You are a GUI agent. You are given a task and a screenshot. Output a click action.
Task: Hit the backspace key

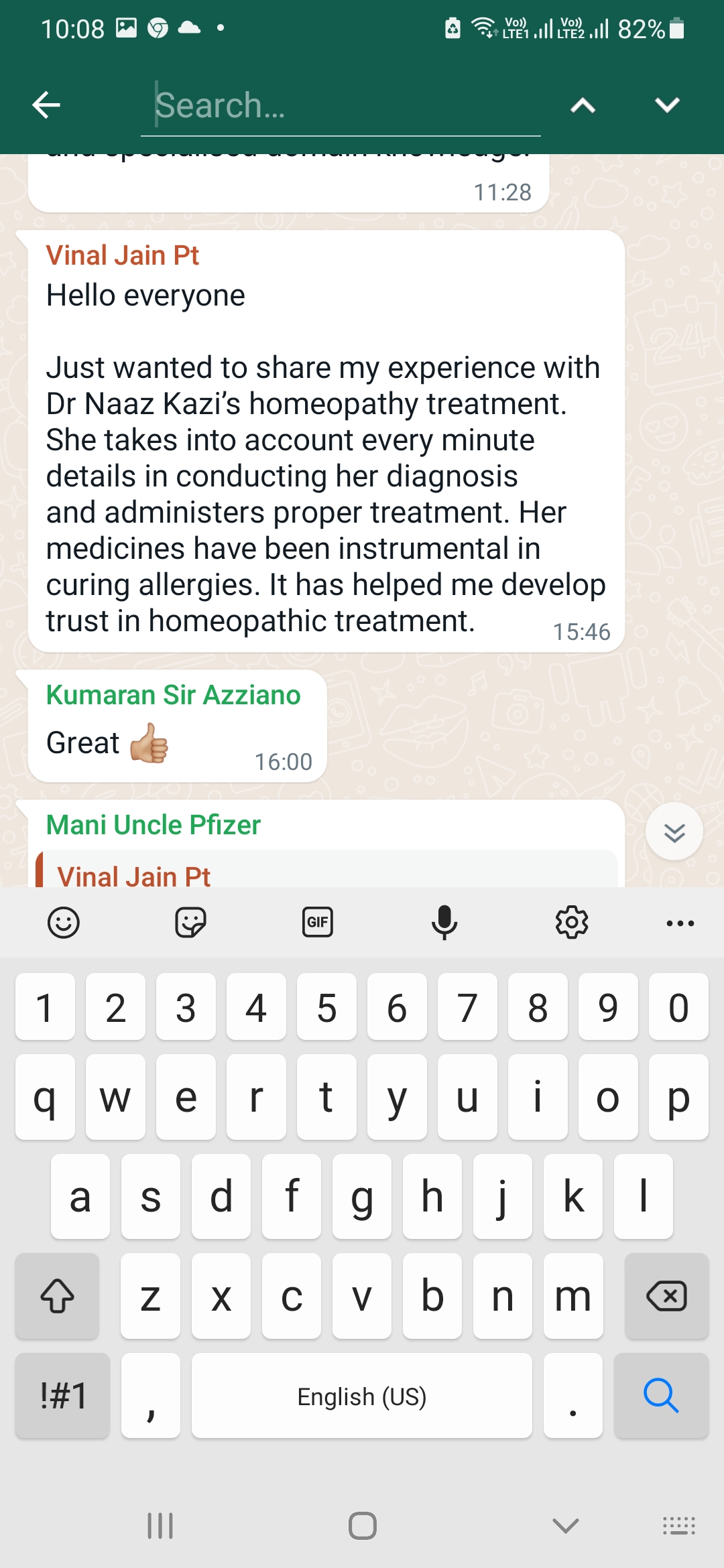tap(666, 1296)
